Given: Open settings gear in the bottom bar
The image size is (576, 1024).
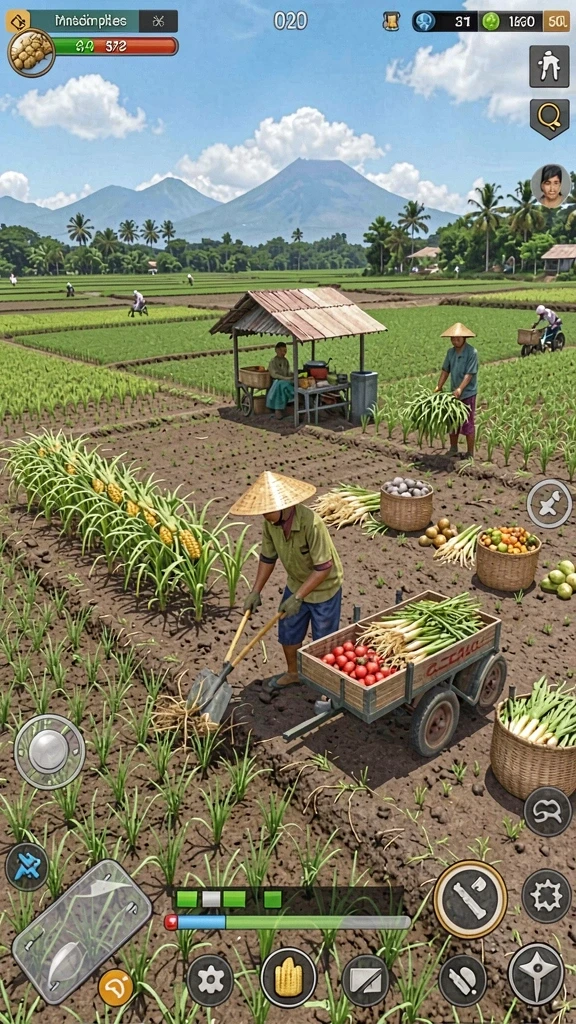Looking at the screenshot, I should tap(210, 980).
